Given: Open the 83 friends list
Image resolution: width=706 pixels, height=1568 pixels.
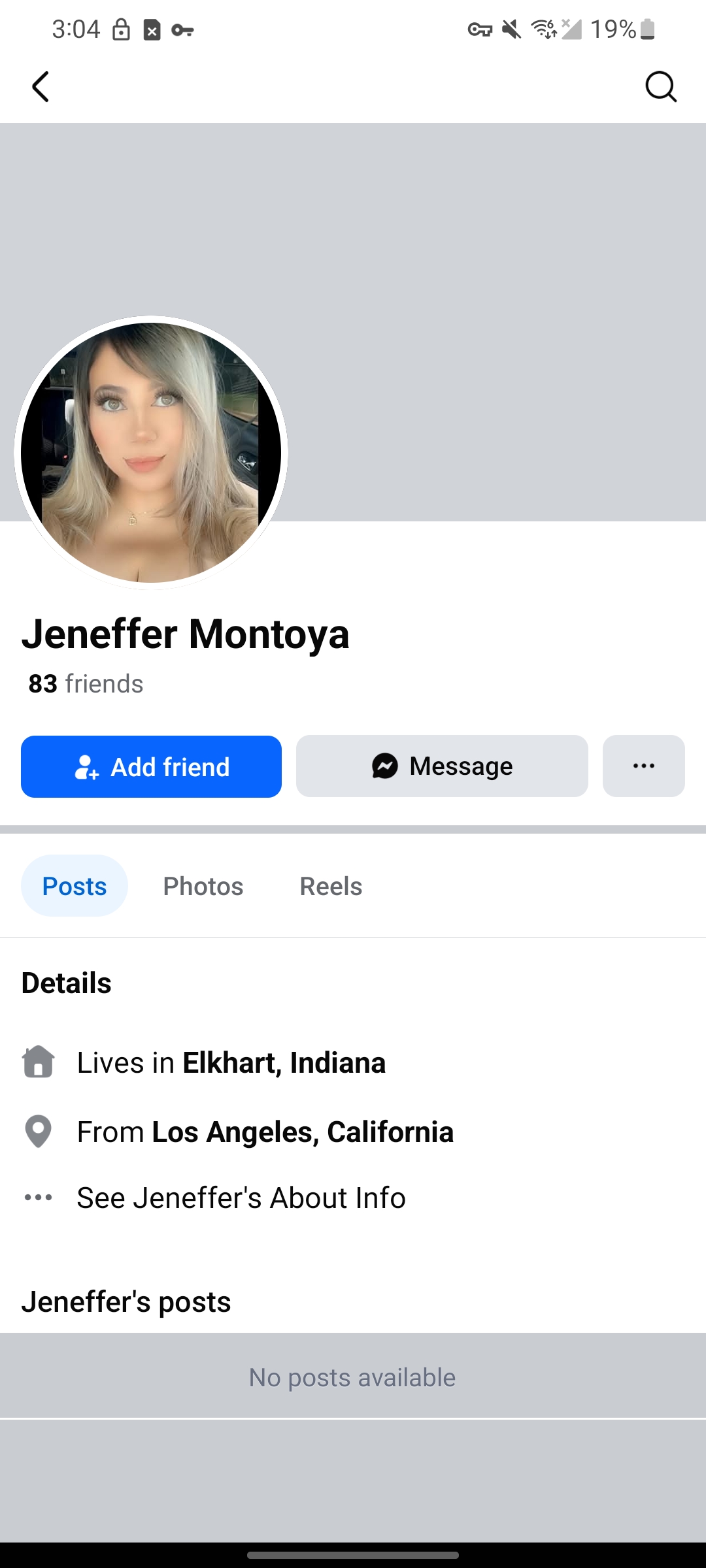Looking at the screenshot, I should pyautogui.click(x=86, y=684).
